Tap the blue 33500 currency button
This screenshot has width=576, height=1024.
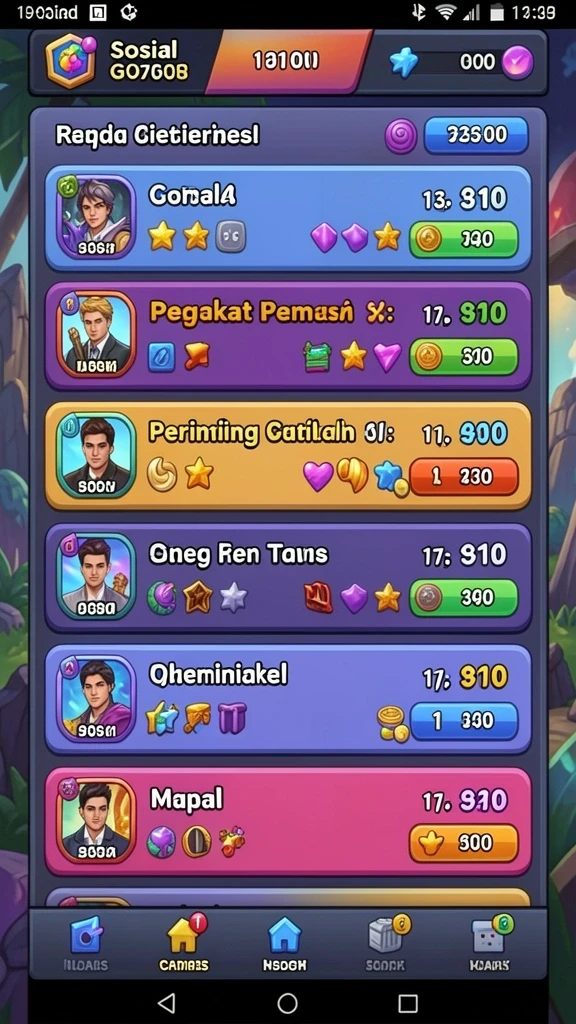pos(476,135)
